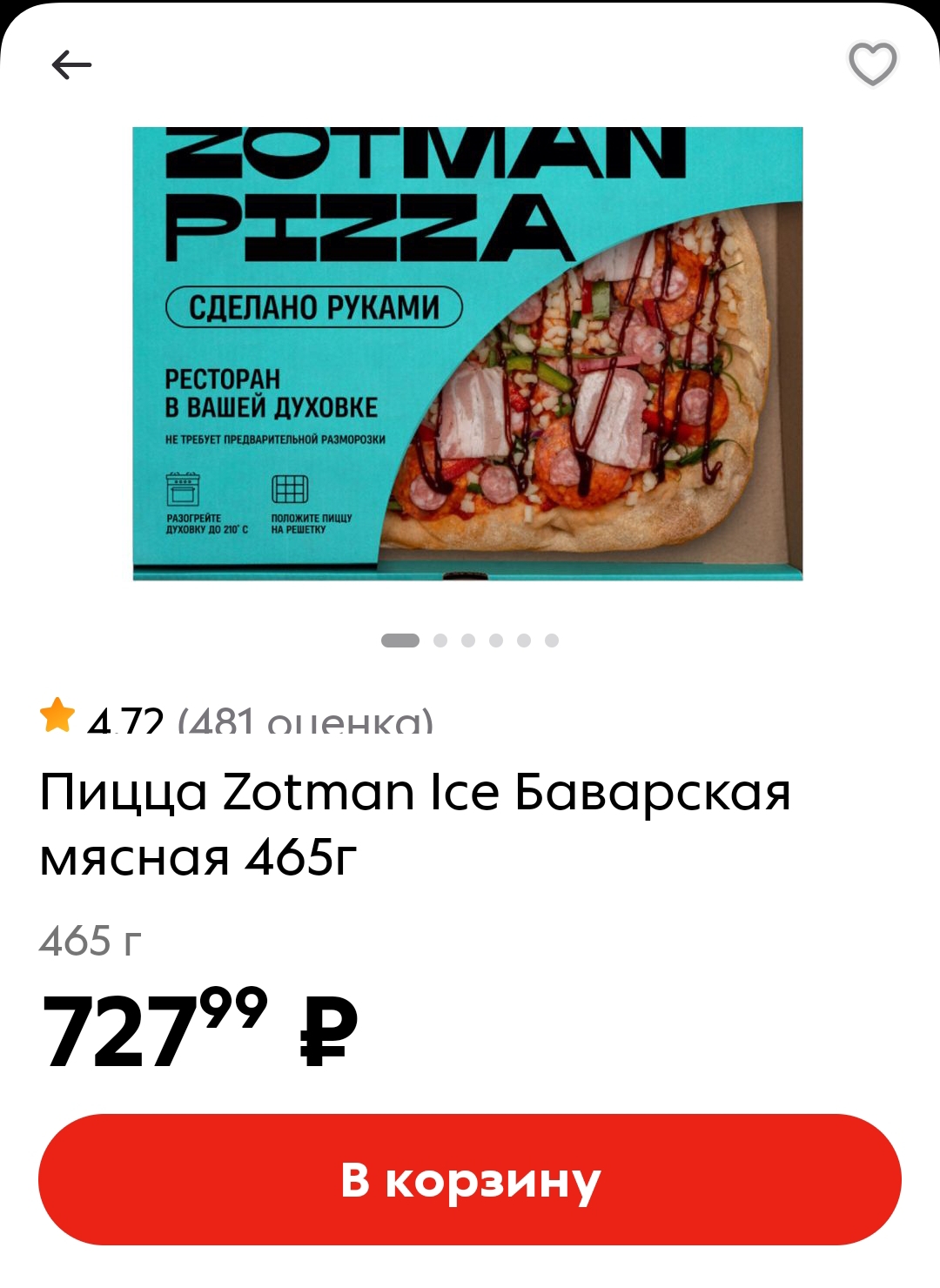Tap the «В корзину» button
The image size is (940, 1288).
pyautogui.click(x=470, y=1179)
